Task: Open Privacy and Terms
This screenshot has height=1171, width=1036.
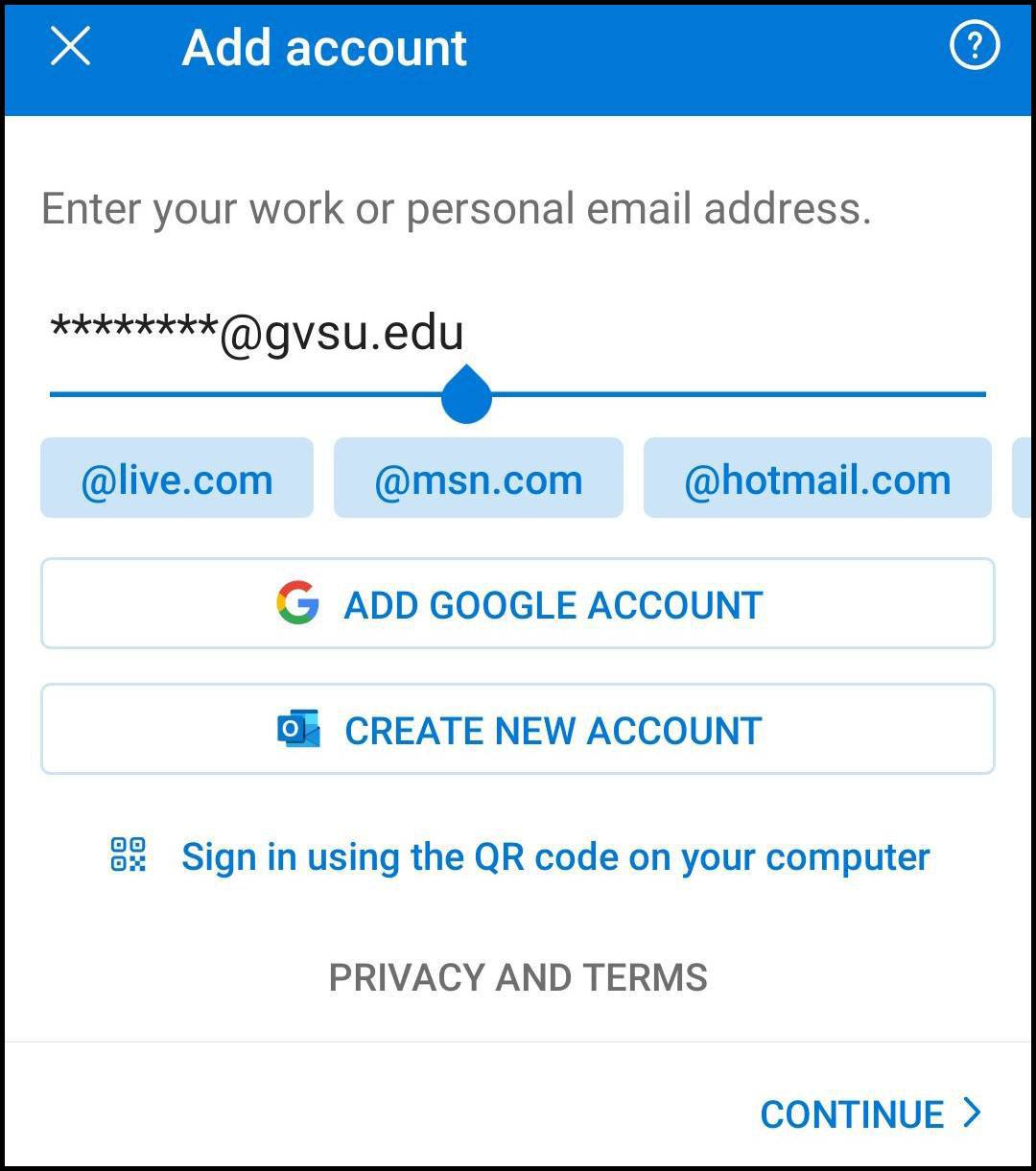Action: click(x=517, y=977)
